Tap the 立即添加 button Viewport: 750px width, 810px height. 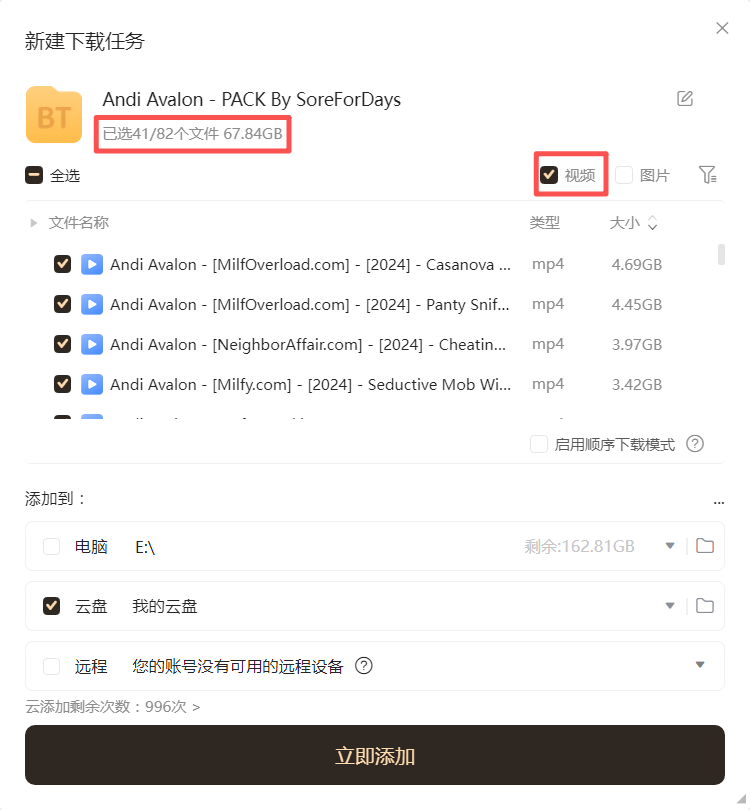pyautogui.click(x=375, y=756)
